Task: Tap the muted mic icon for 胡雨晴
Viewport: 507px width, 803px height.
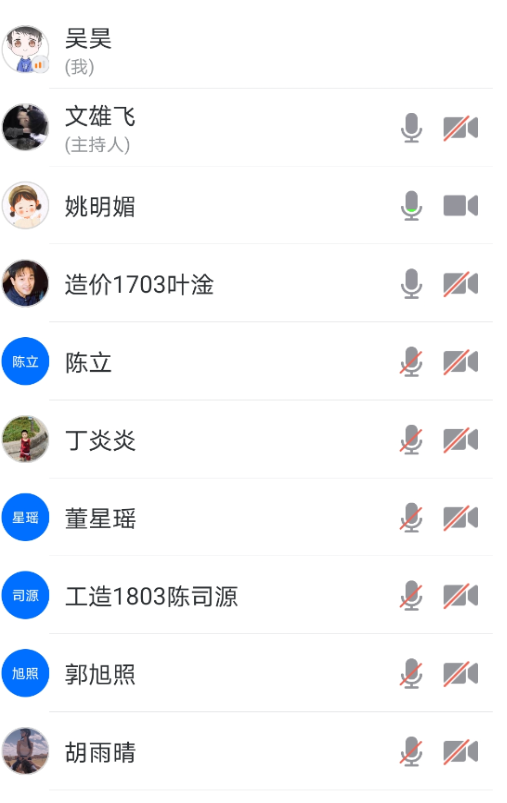Action: click(411, 751)
